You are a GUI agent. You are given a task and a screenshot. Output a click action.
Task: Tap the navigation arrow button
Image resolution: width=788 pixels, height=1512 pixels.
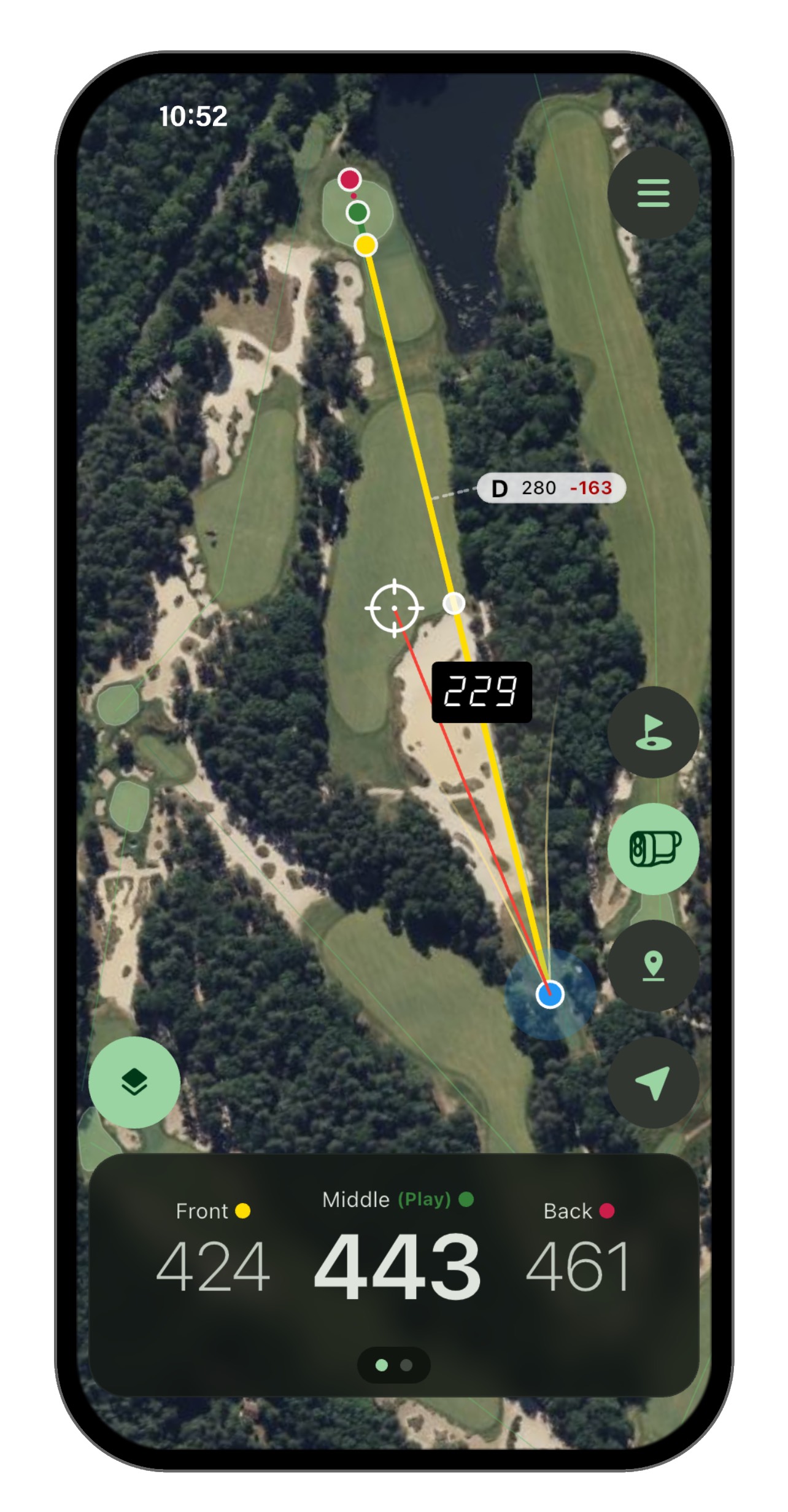652,1082
